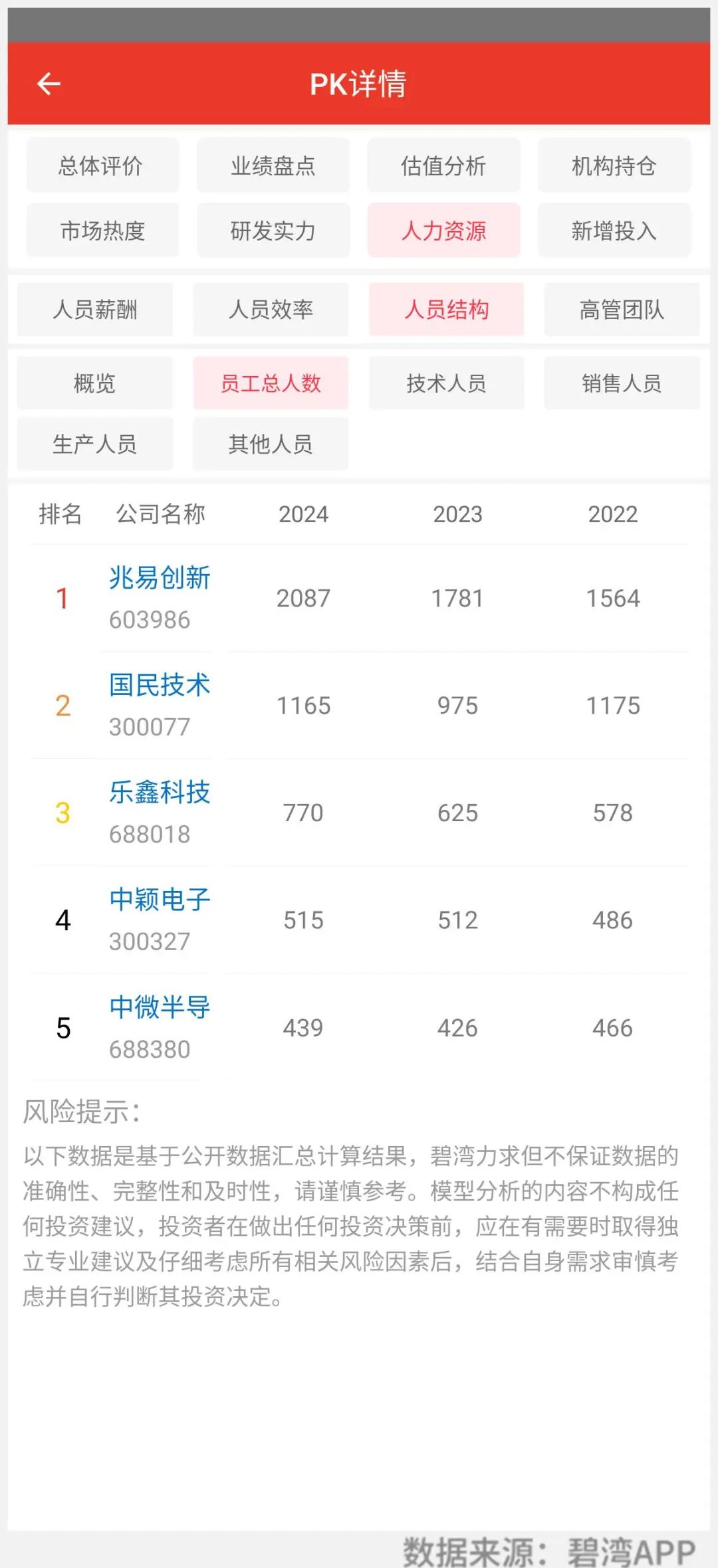Open the 研发实力 section
The image size is (718, 1568).
[x=272, y=231]
